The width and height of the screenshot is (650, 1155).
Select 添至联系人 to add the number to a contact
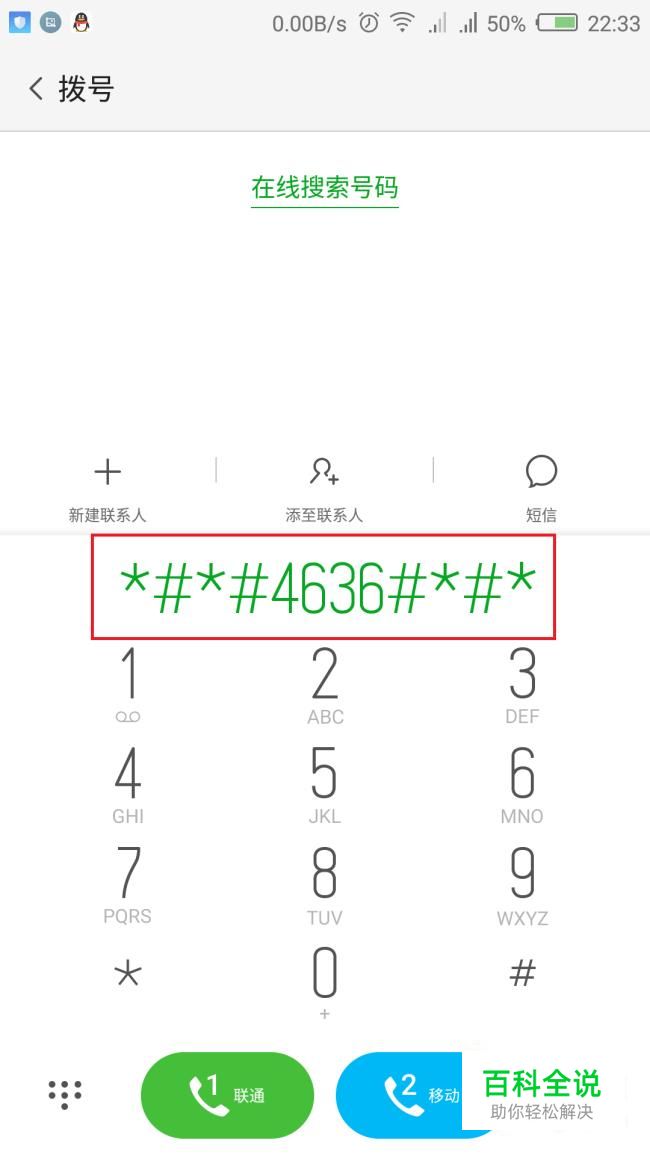324,489
